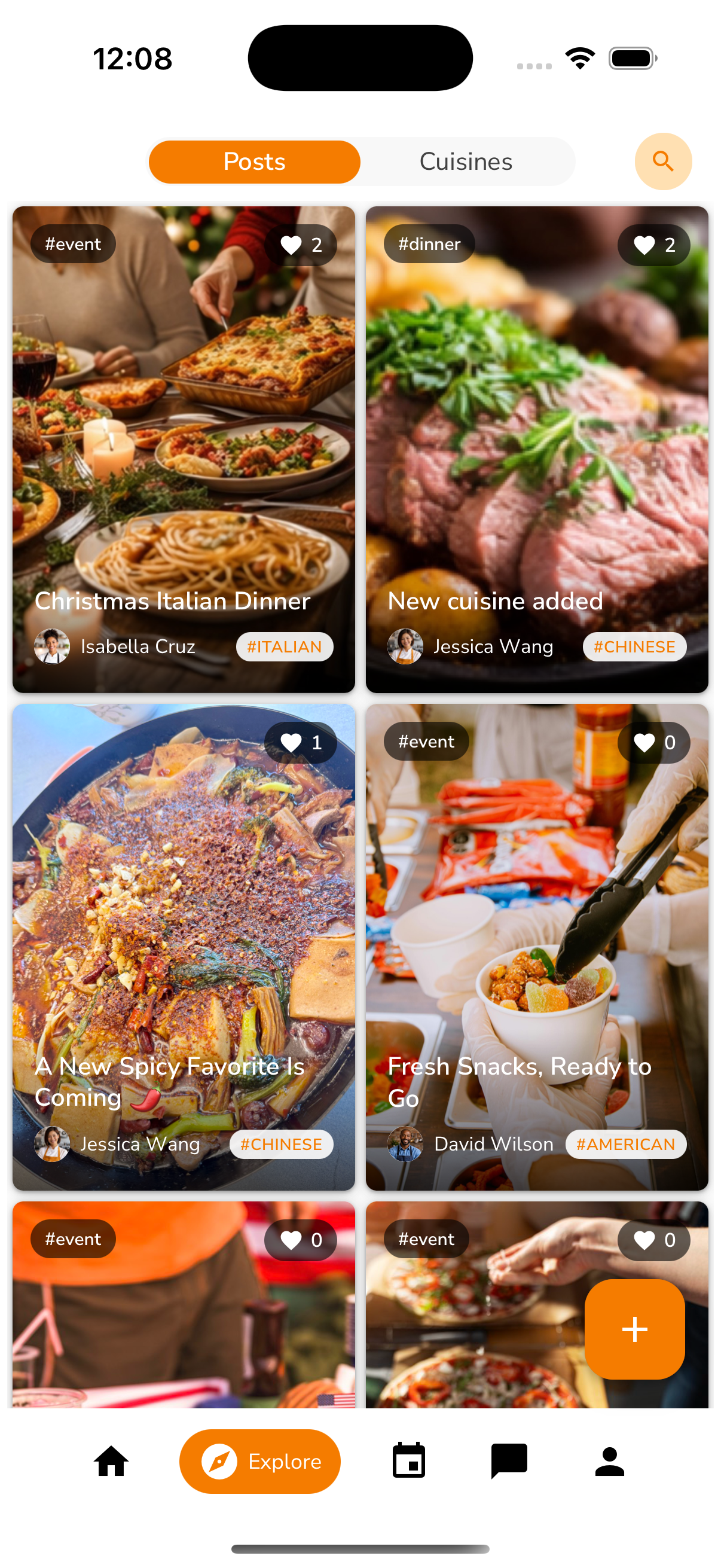Open the messages tab
721x1568 pixels.
pyautogui.click(x=509, y=1461)
